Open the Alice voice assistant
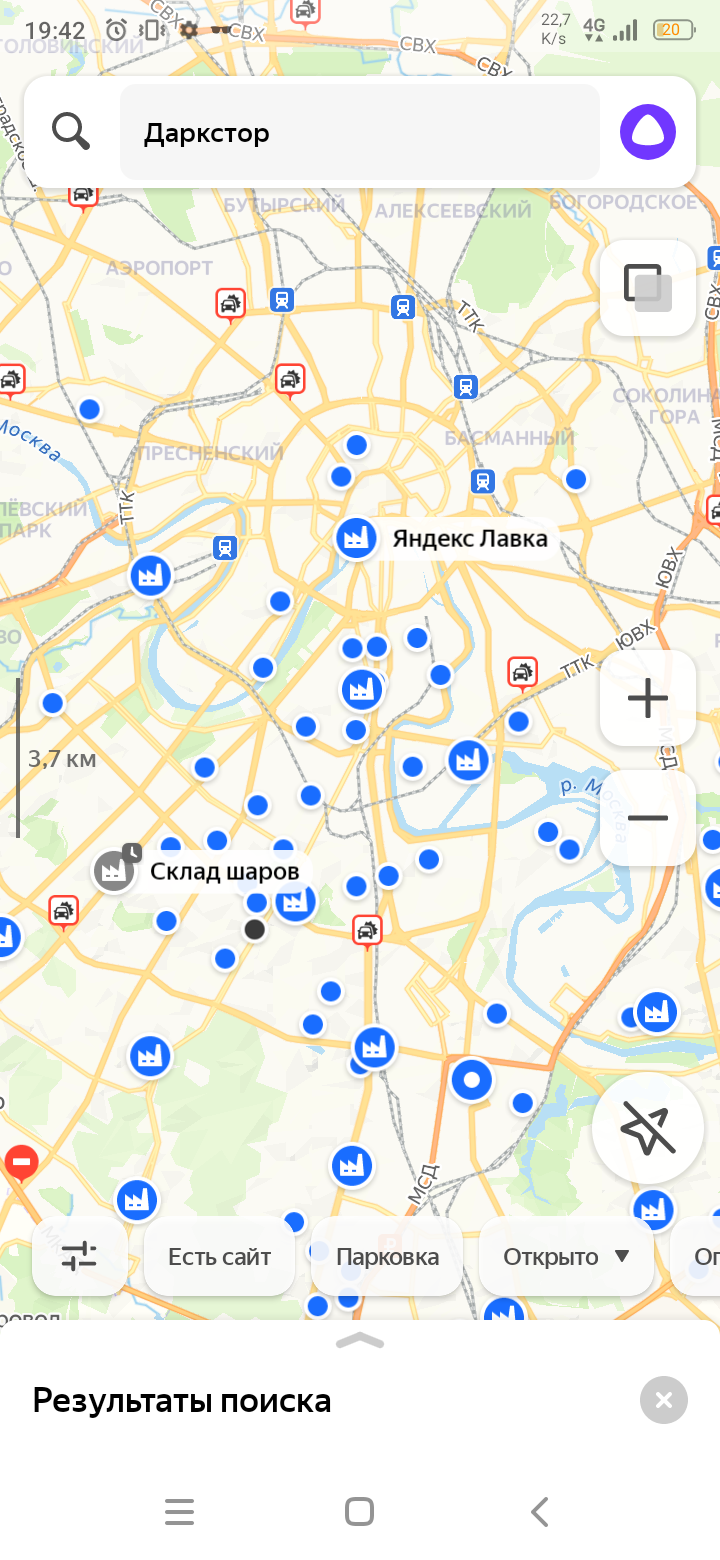The height and width of the screenshot is (1560, 720). pyautogui.click(x=647, y=132)
